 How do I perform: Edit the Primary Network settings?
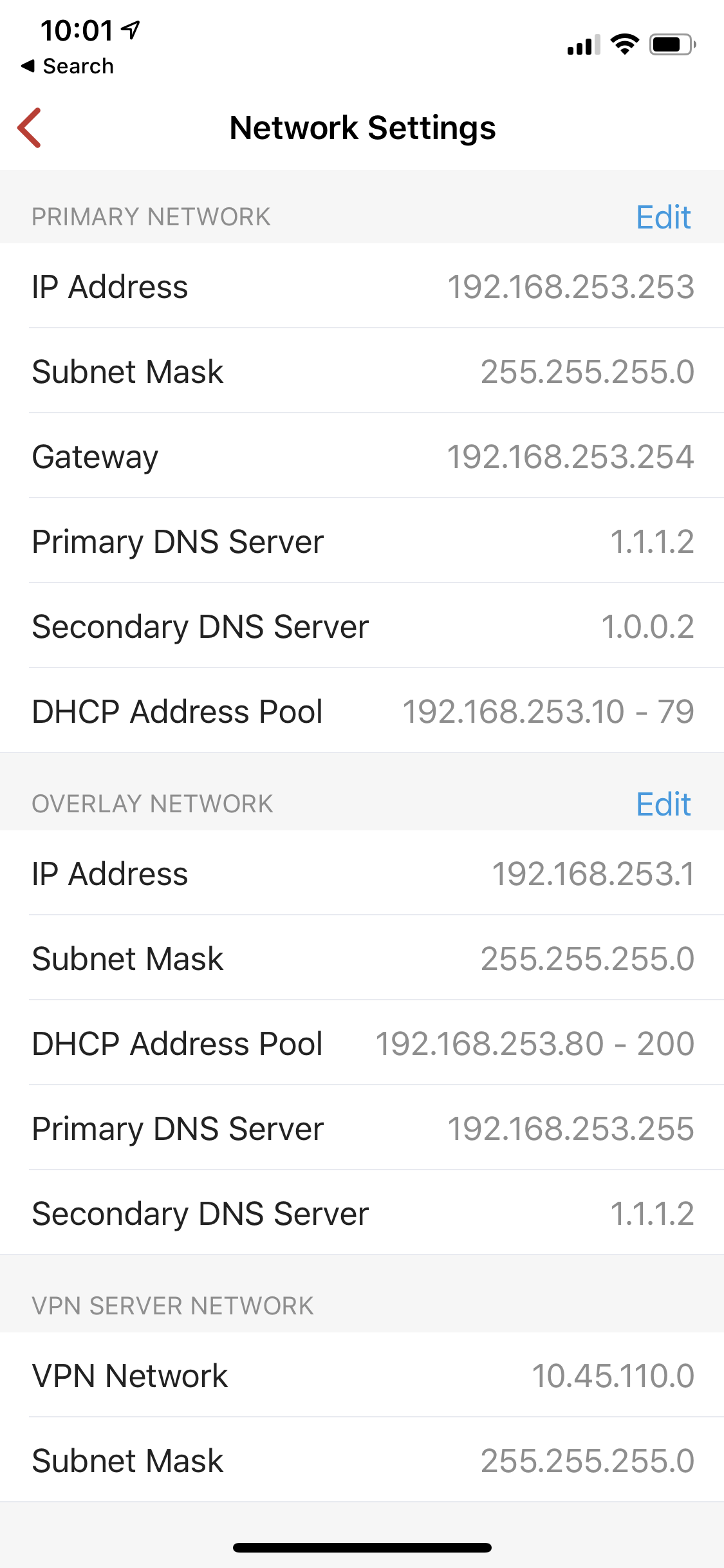(663, 218)
